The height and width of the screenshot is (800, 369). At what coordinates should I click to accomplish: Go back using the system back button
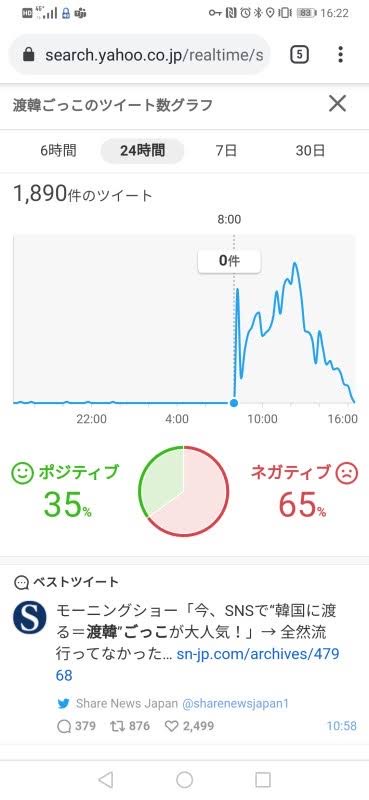pos(105,780)
